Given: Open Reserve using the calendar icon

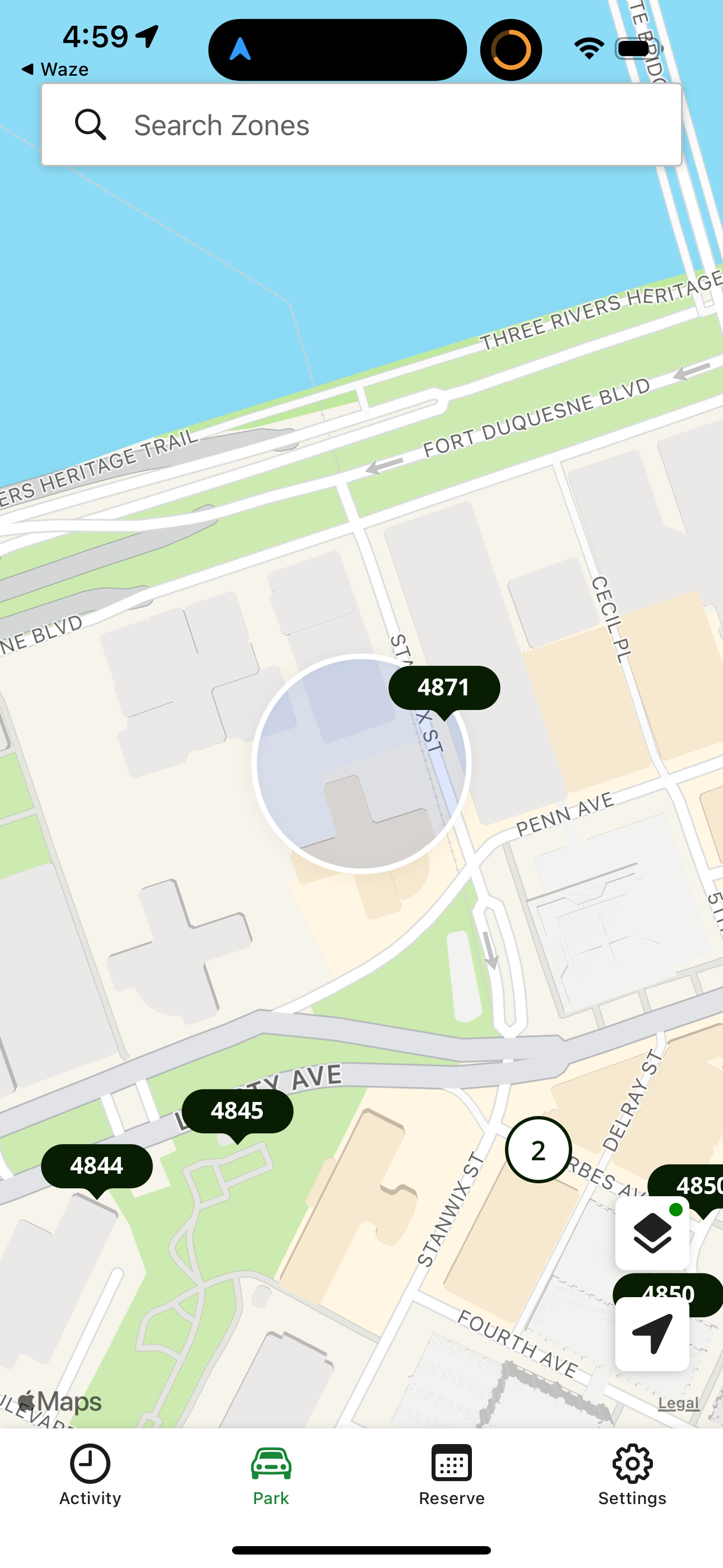Looking at the screenshot, I should point(452,1463).
